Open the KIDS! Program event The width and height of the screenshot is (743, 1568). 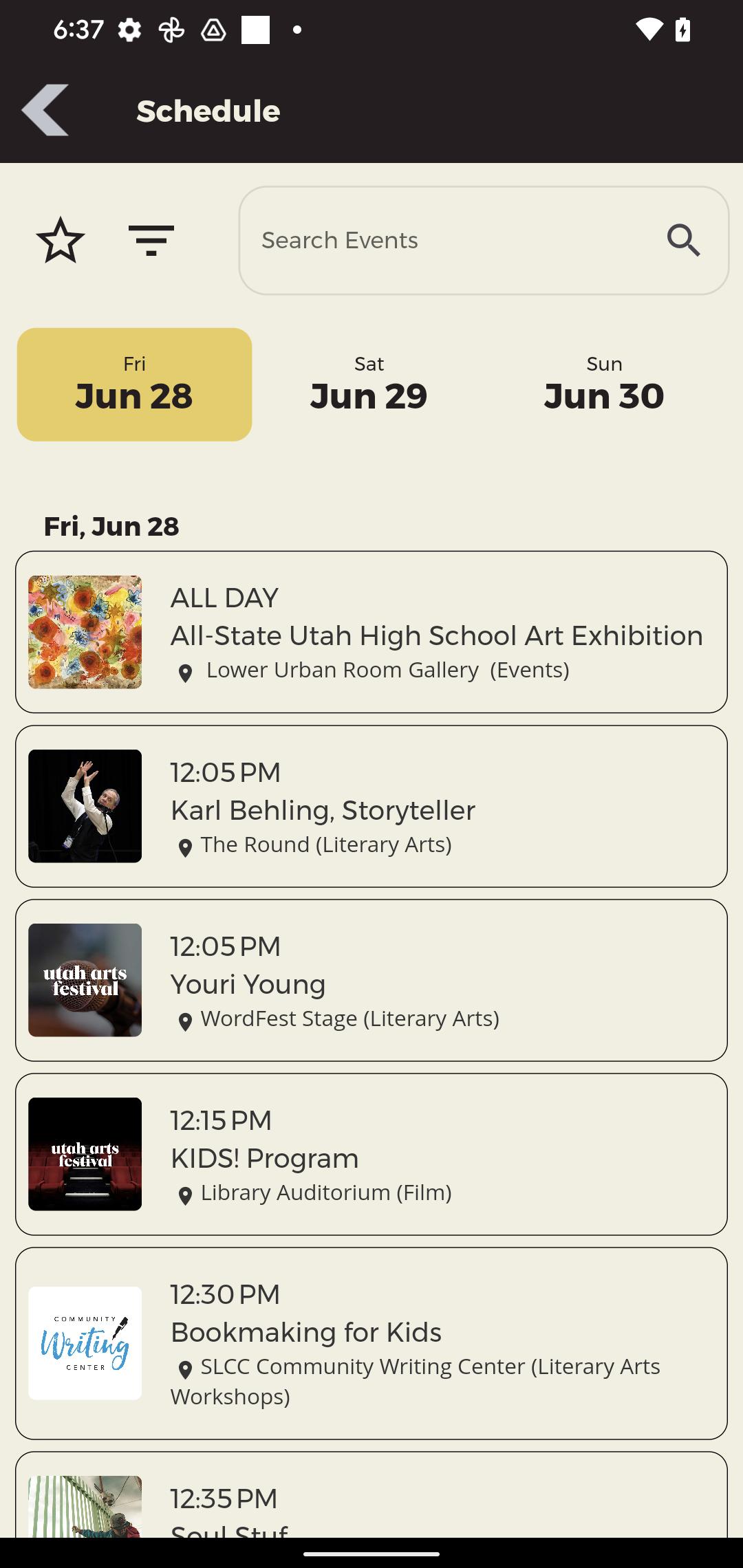371,1154
